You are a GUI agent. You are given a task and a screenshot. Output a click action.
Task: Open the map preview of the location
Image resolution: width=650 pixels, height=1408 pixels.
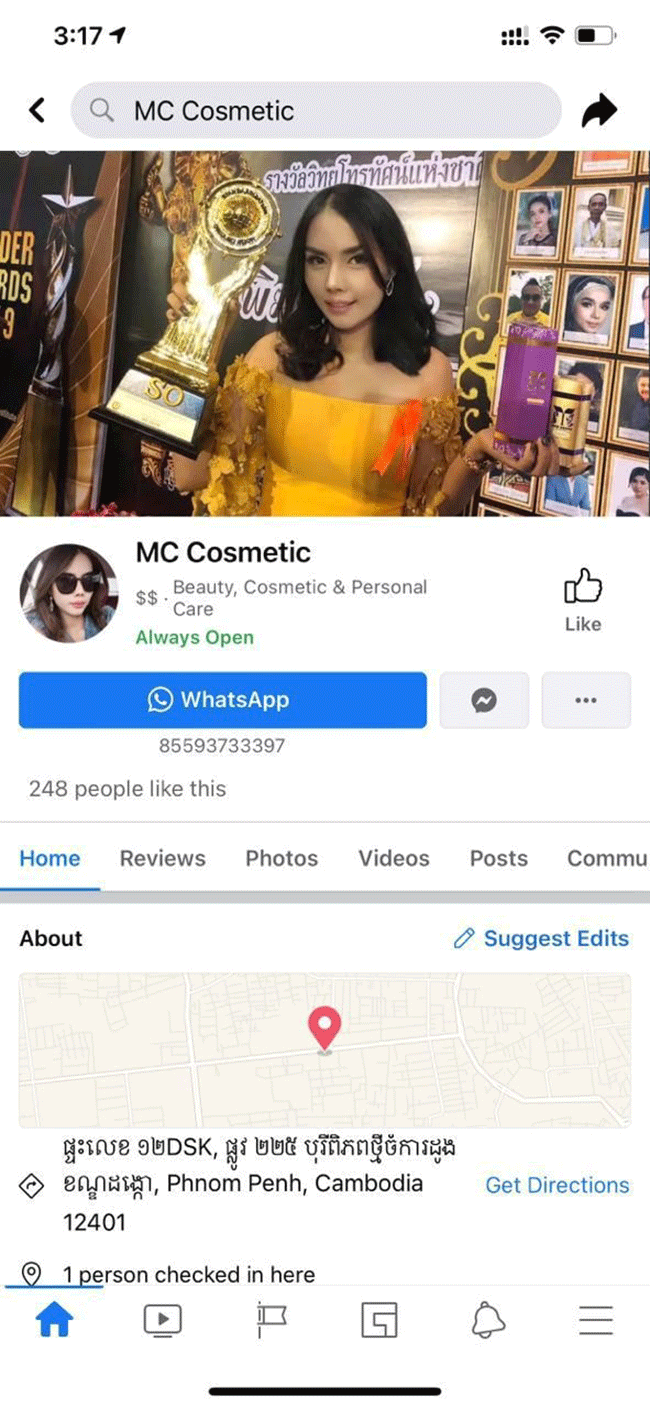click(325, 1050)
